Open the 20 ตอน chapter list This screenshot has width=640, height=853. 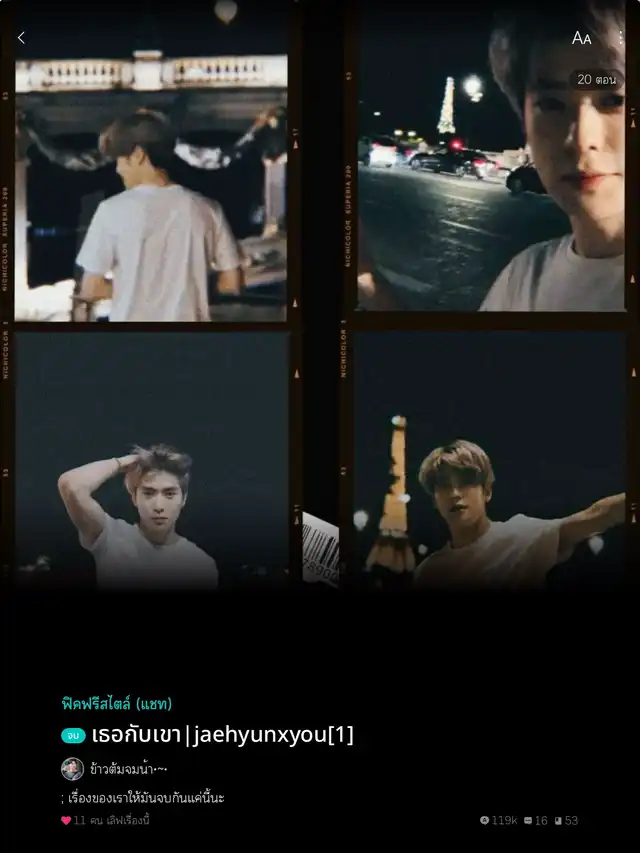tap(596, 80)
